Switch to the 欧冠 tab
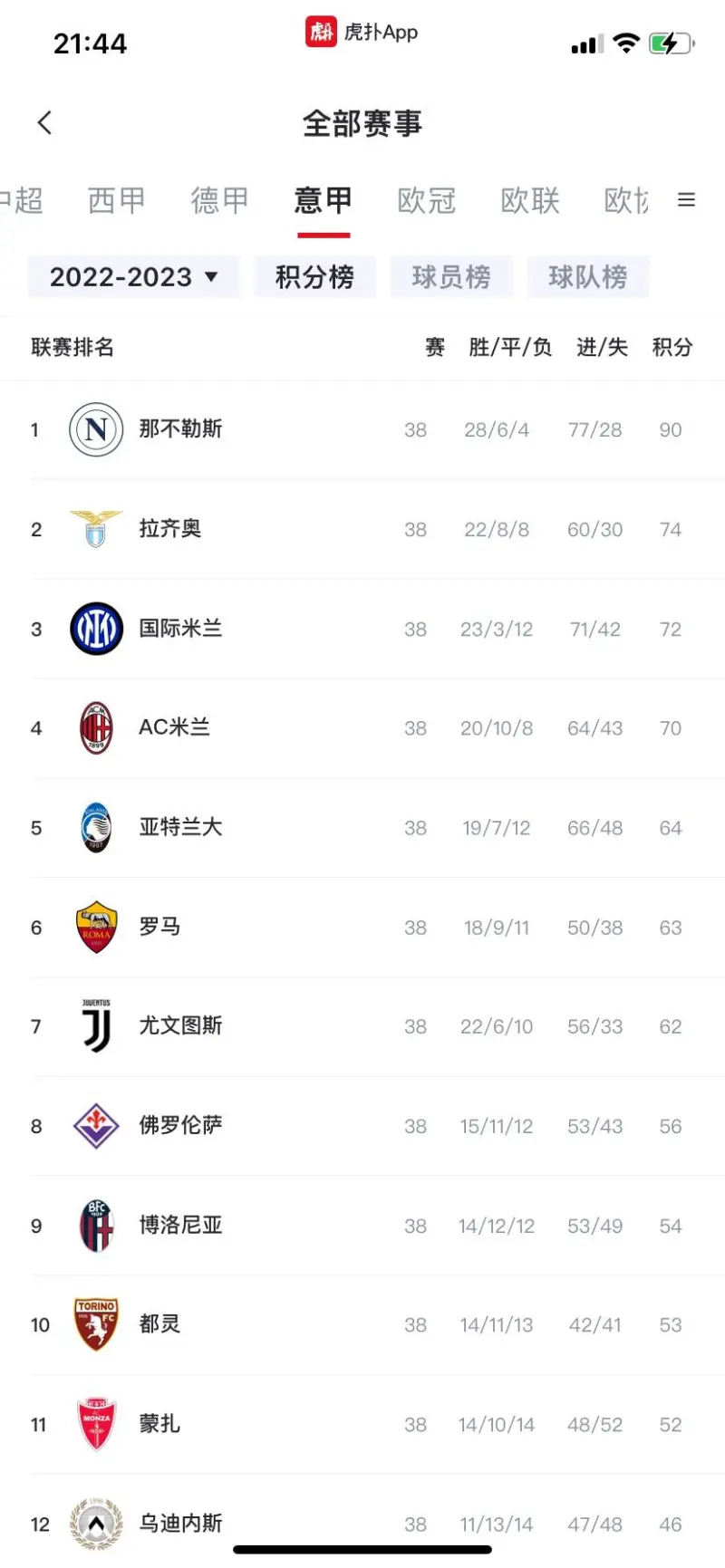This screenshot has height=1568, width=725. point(427,200)
